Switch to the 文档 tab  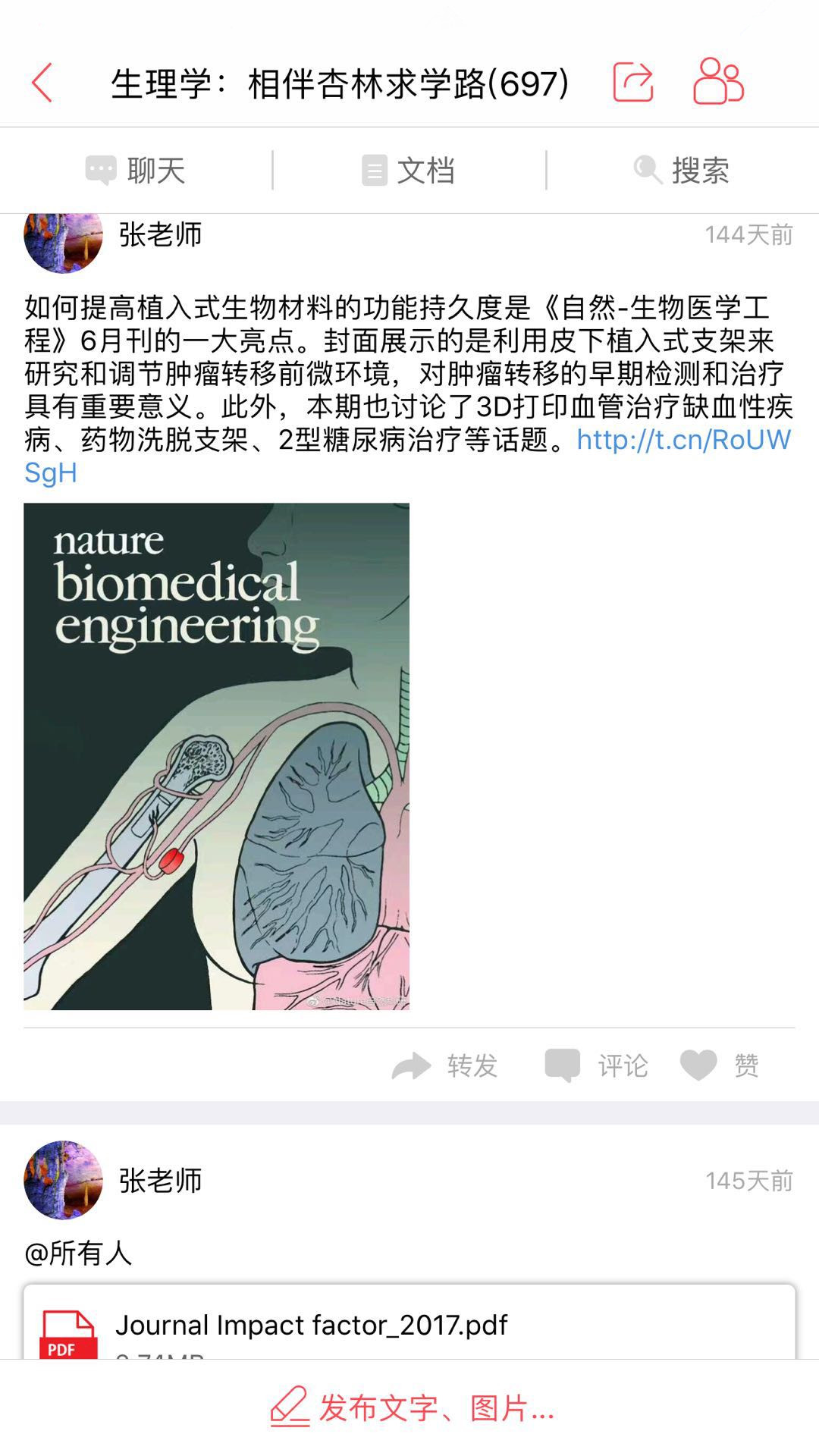(x=409, y=171)
